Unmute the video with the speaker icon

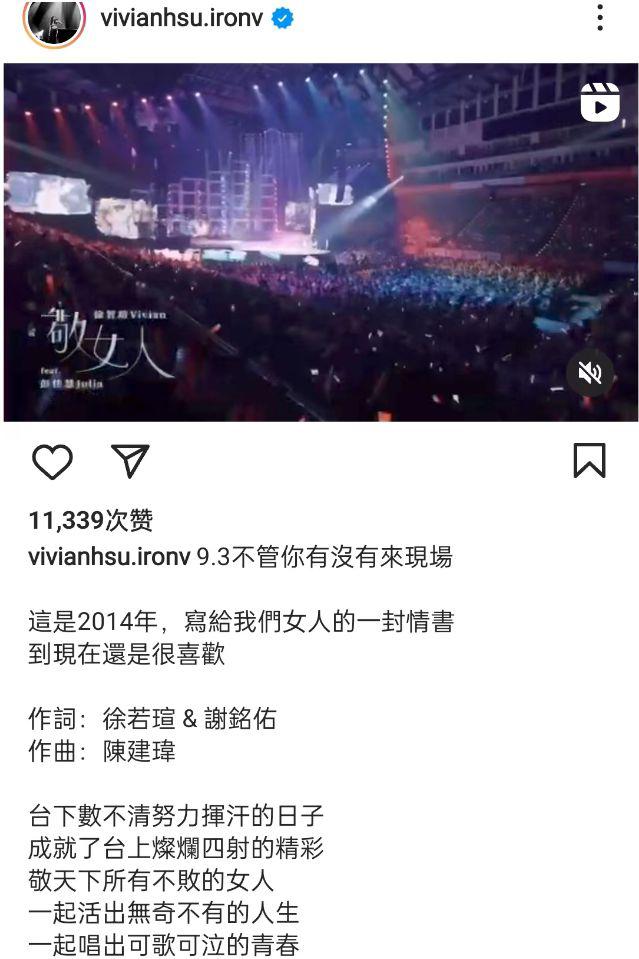click(x=590, y=373)
